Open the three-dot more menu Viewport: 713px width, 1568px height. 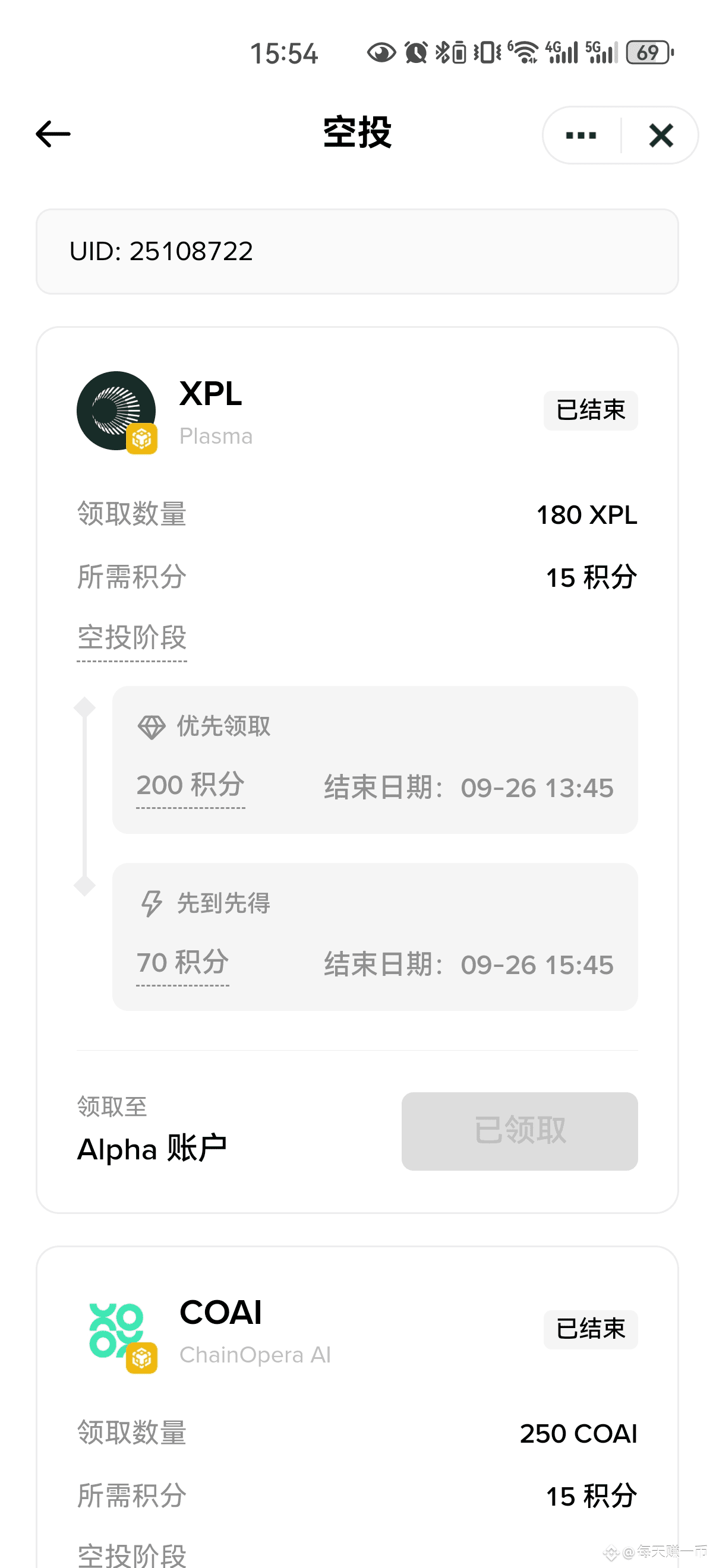[581, 135]
